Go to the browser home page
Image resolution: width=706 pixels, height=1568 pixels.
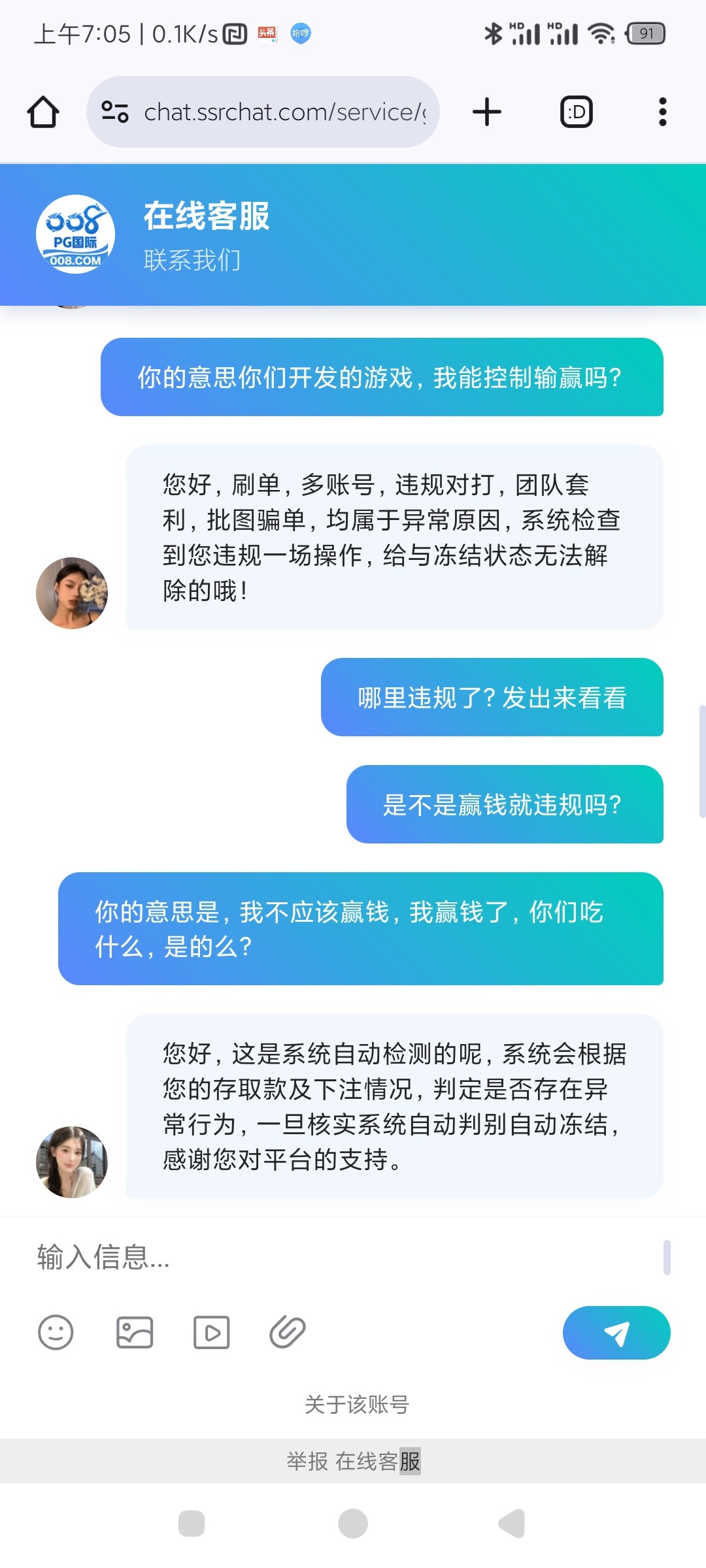tap(43, 112)
